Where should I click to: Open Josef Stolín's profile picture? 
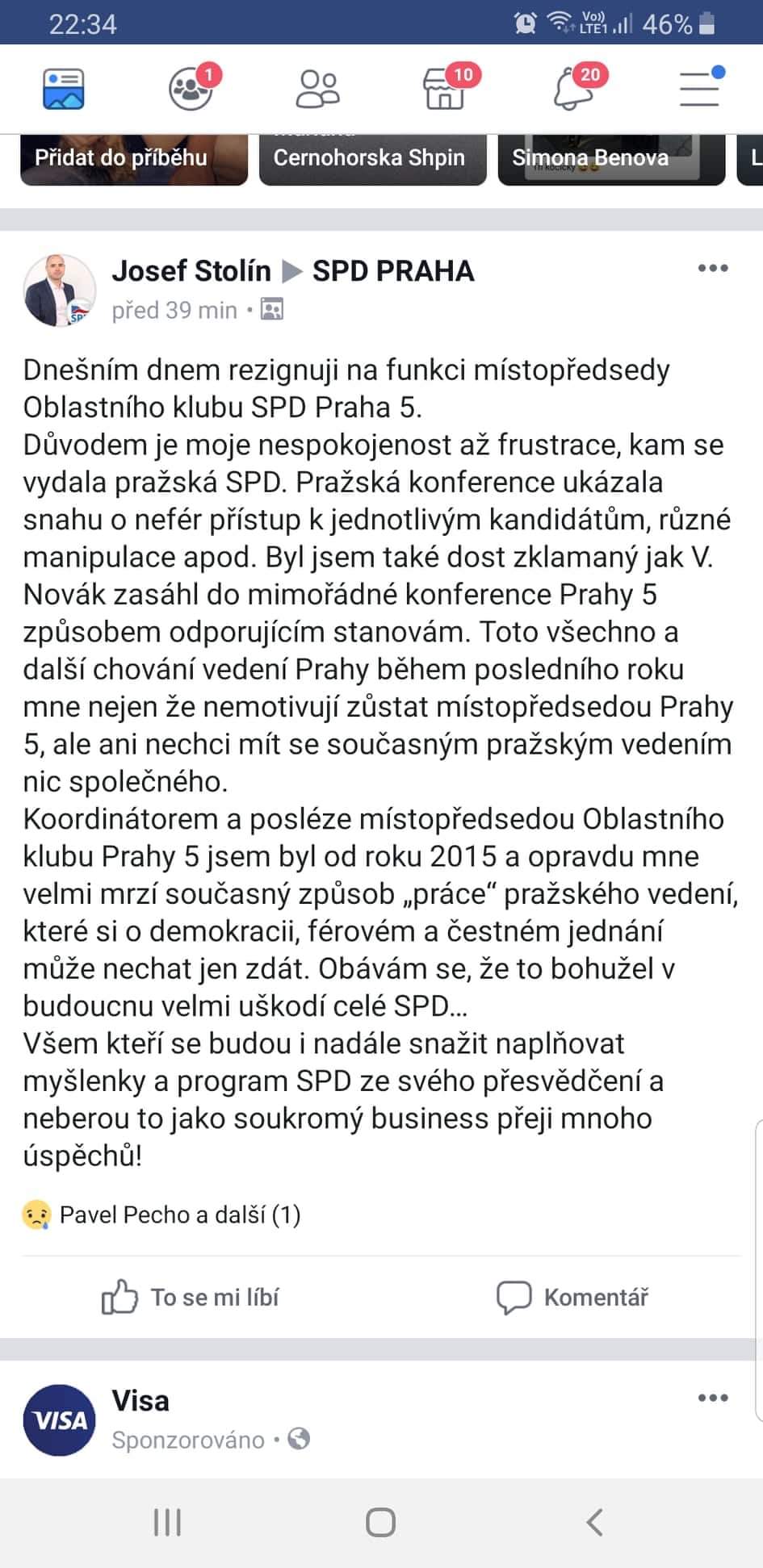point(59,291)
